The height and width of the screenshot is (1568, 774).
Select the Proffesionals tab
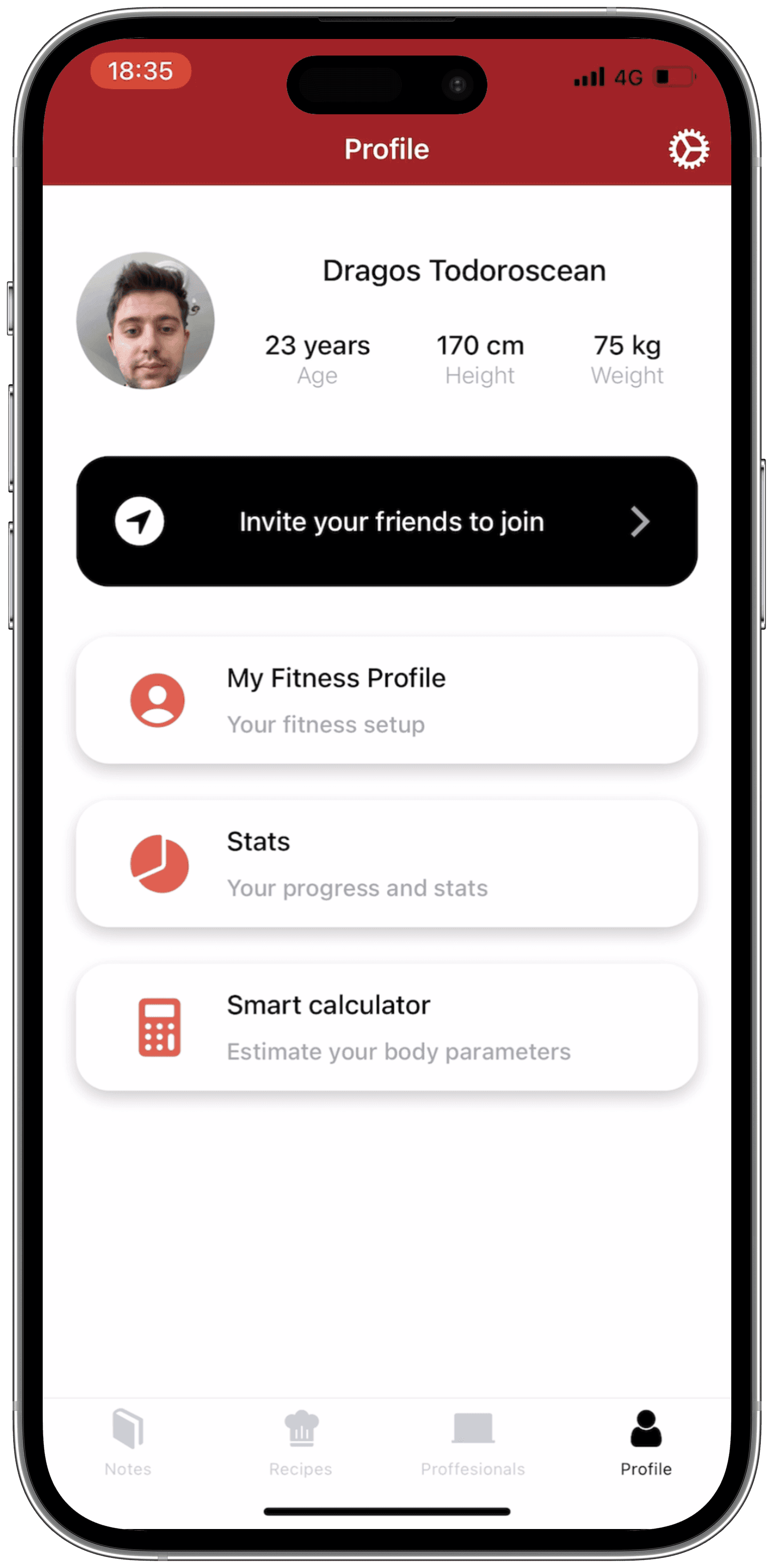click(473, 1442)
